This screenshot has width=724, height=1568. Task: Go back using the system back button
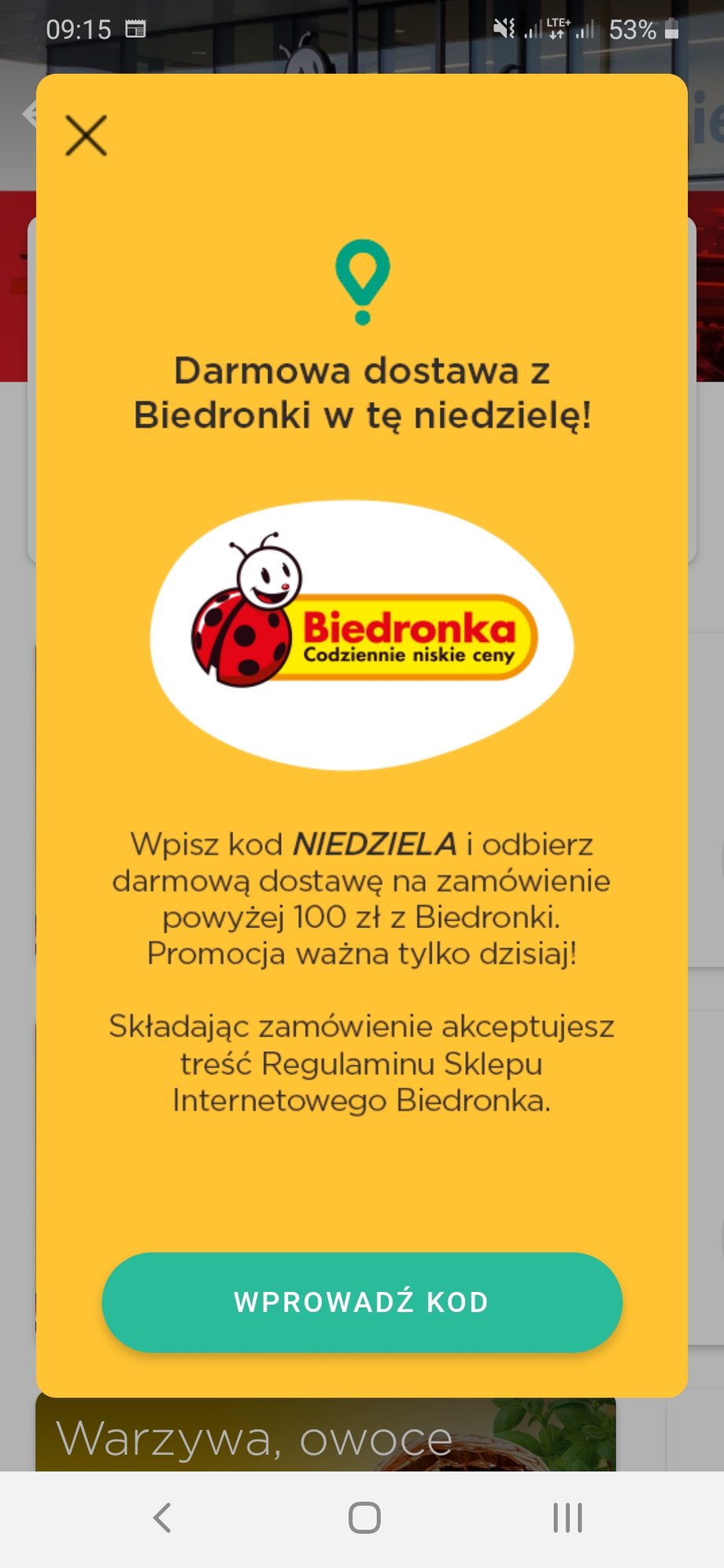coord(162,1518)
